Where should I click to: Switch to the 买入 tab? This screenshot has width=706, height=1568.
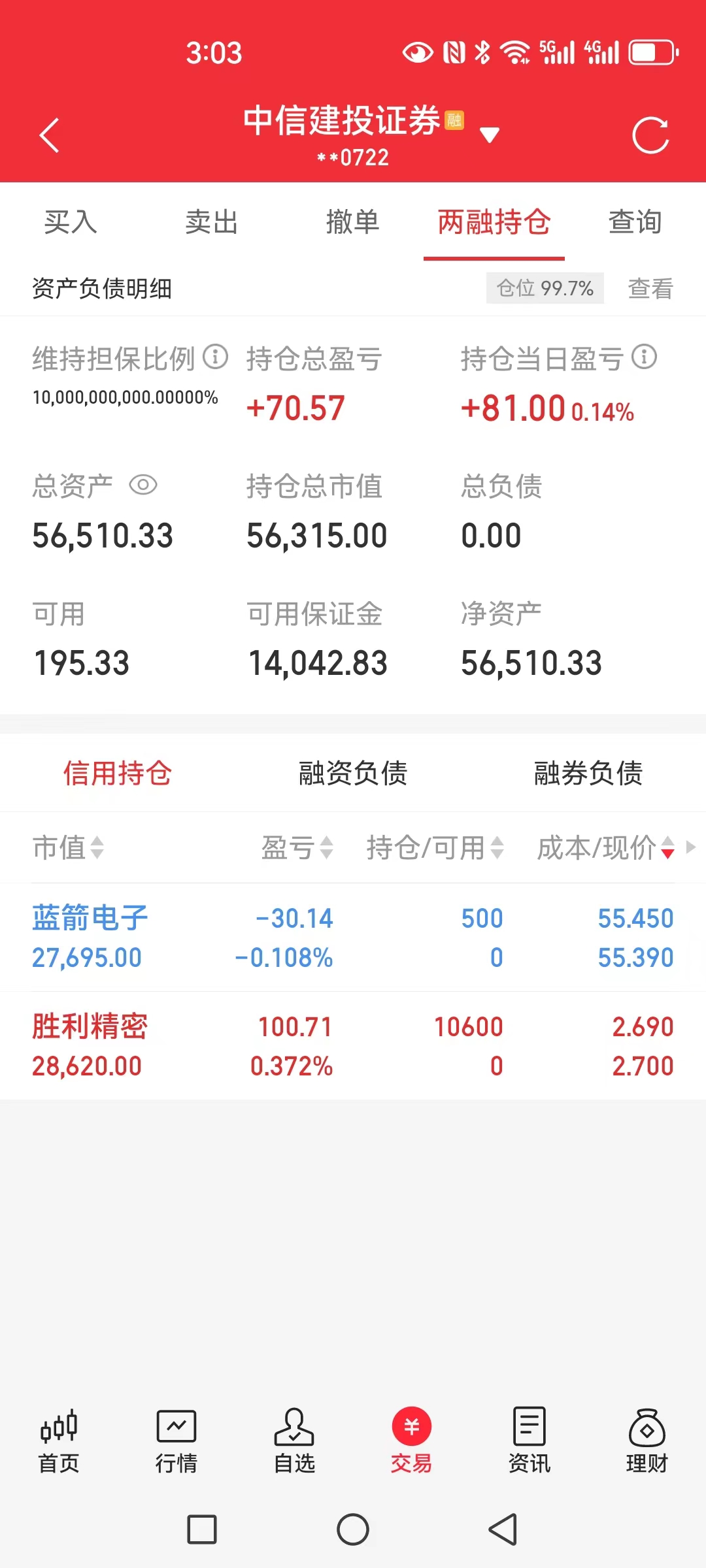71,222
